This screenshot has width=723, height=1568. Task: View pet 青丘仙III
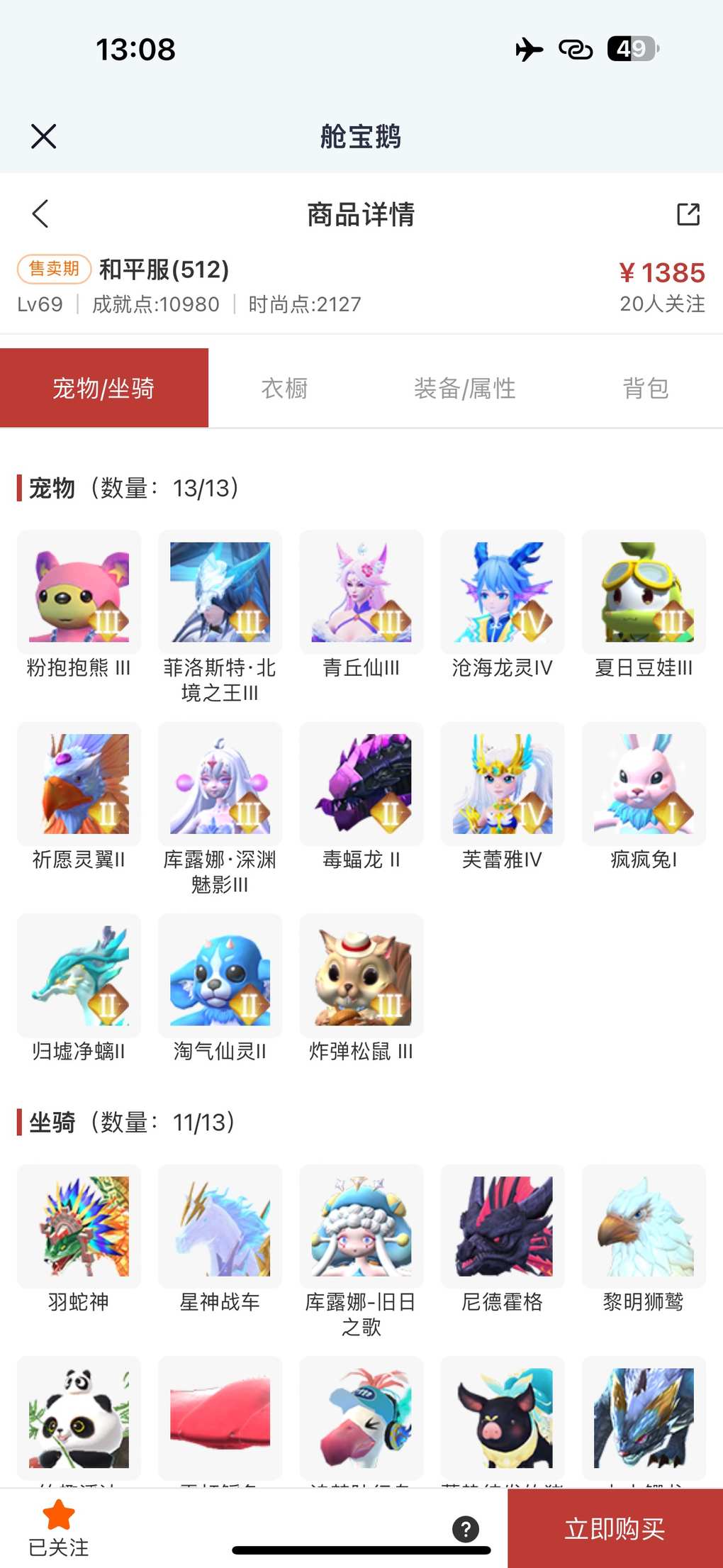(x=361, y=593)
